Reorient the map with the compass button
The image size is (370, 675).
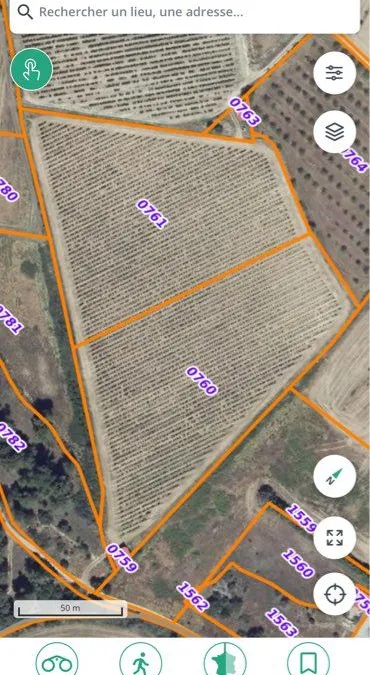point(335,477)
